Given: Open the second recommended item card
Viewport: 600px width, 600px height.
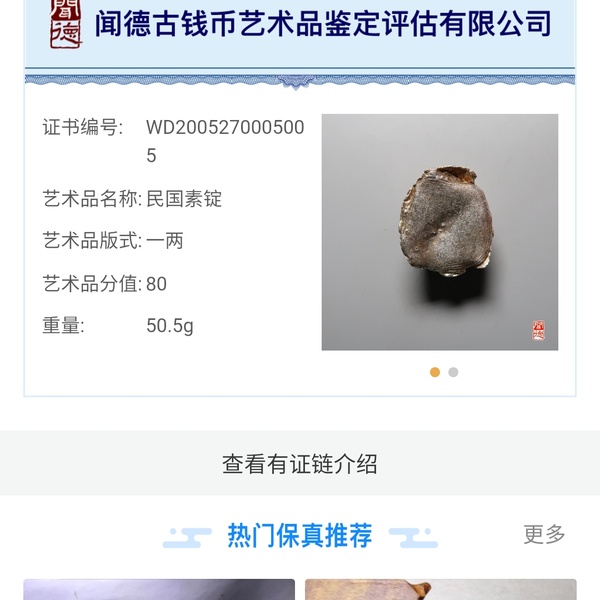Looking at the screenshot, I should [440, 589].
